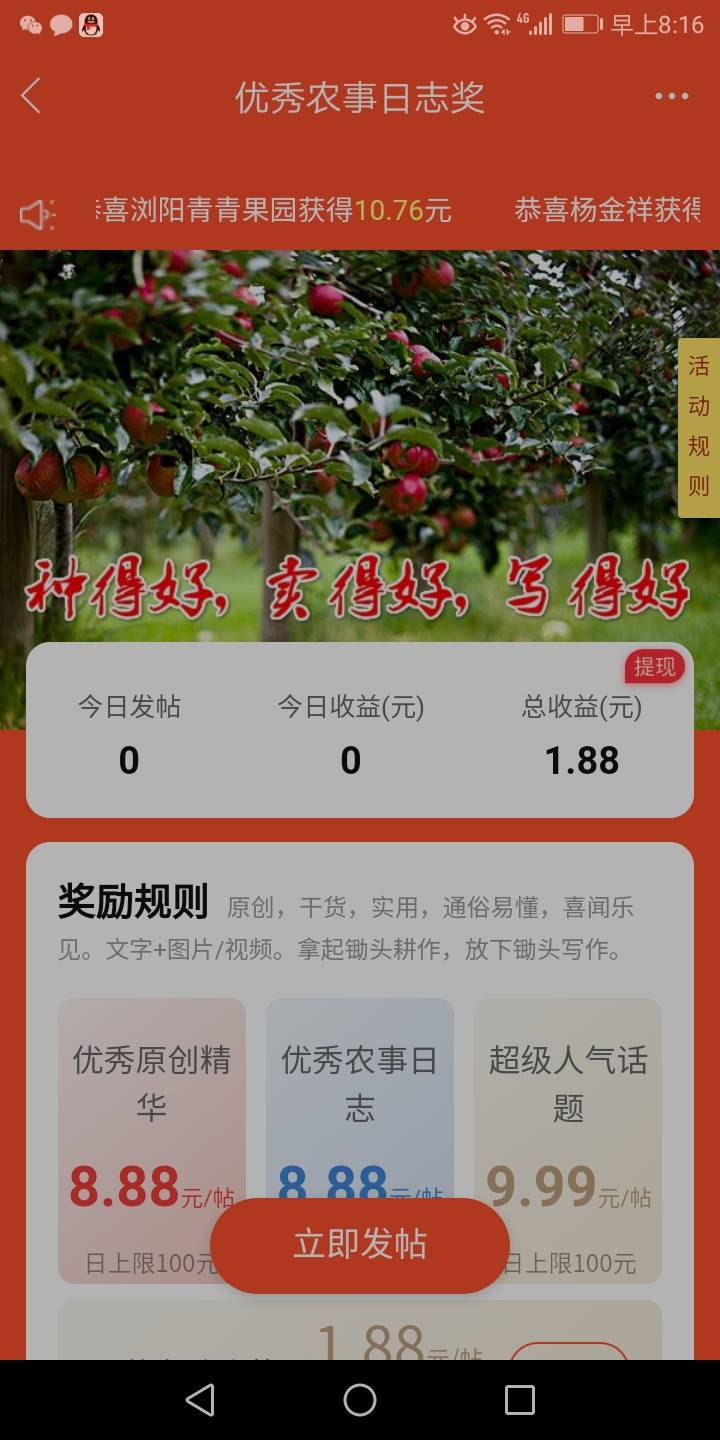Go back using the top-left arrow
Image resolution: width=720 pixels, height=1440 pixels.
(x=31, y=97)
